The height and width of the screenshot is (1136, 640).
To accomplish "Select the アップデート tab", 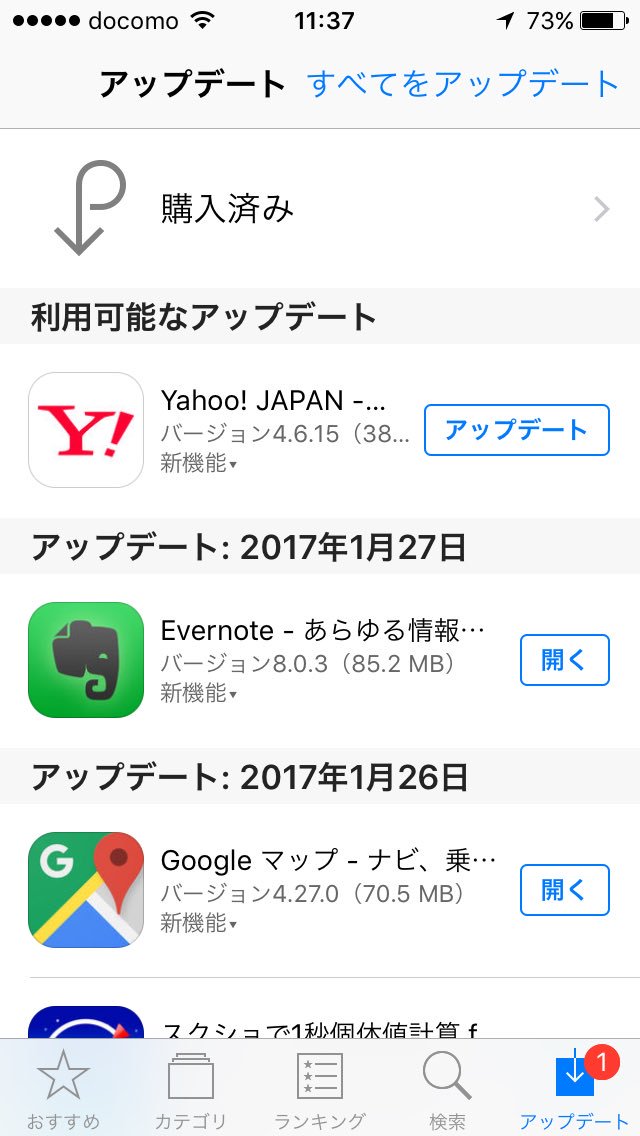I will pyautogui.click(x=575, y=1089).
